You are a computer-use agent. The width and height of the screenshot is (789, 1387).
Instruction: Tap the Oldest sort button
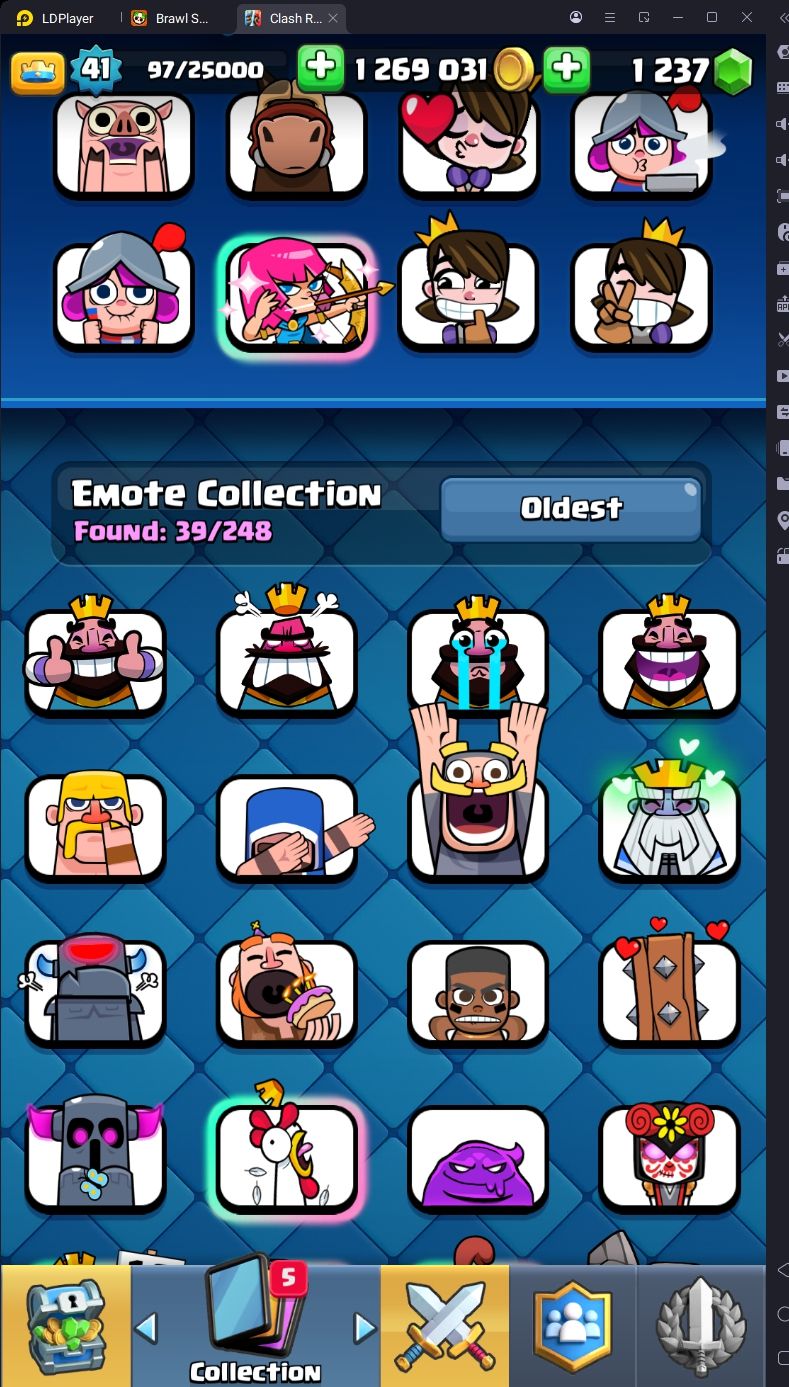(x=570, y=508)
